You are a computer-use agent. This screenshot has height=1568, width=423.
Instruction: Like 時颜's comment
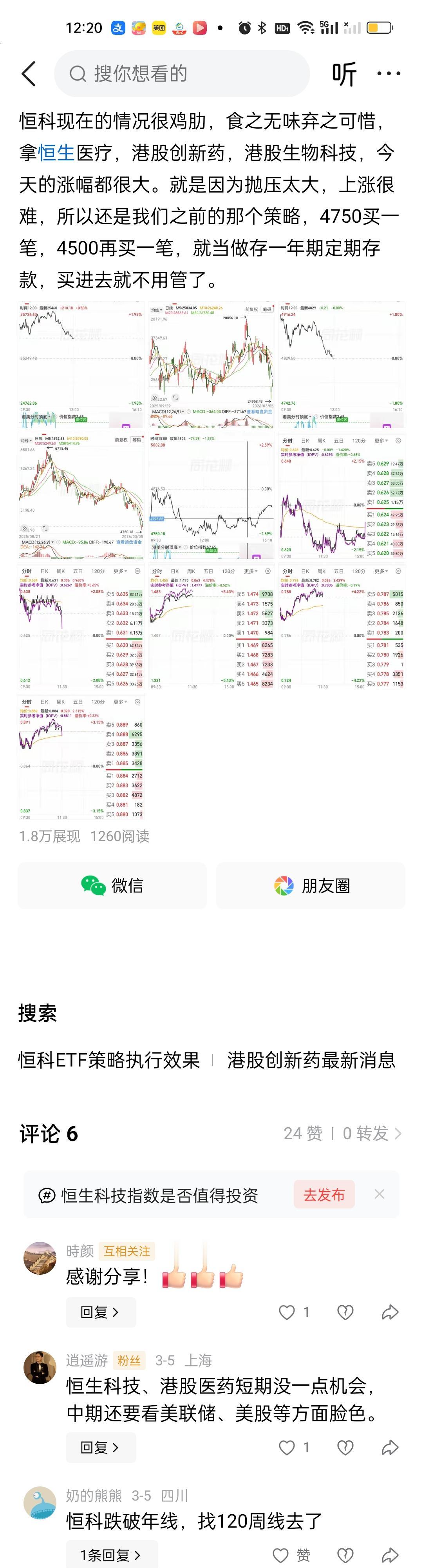click(287, 1312)
